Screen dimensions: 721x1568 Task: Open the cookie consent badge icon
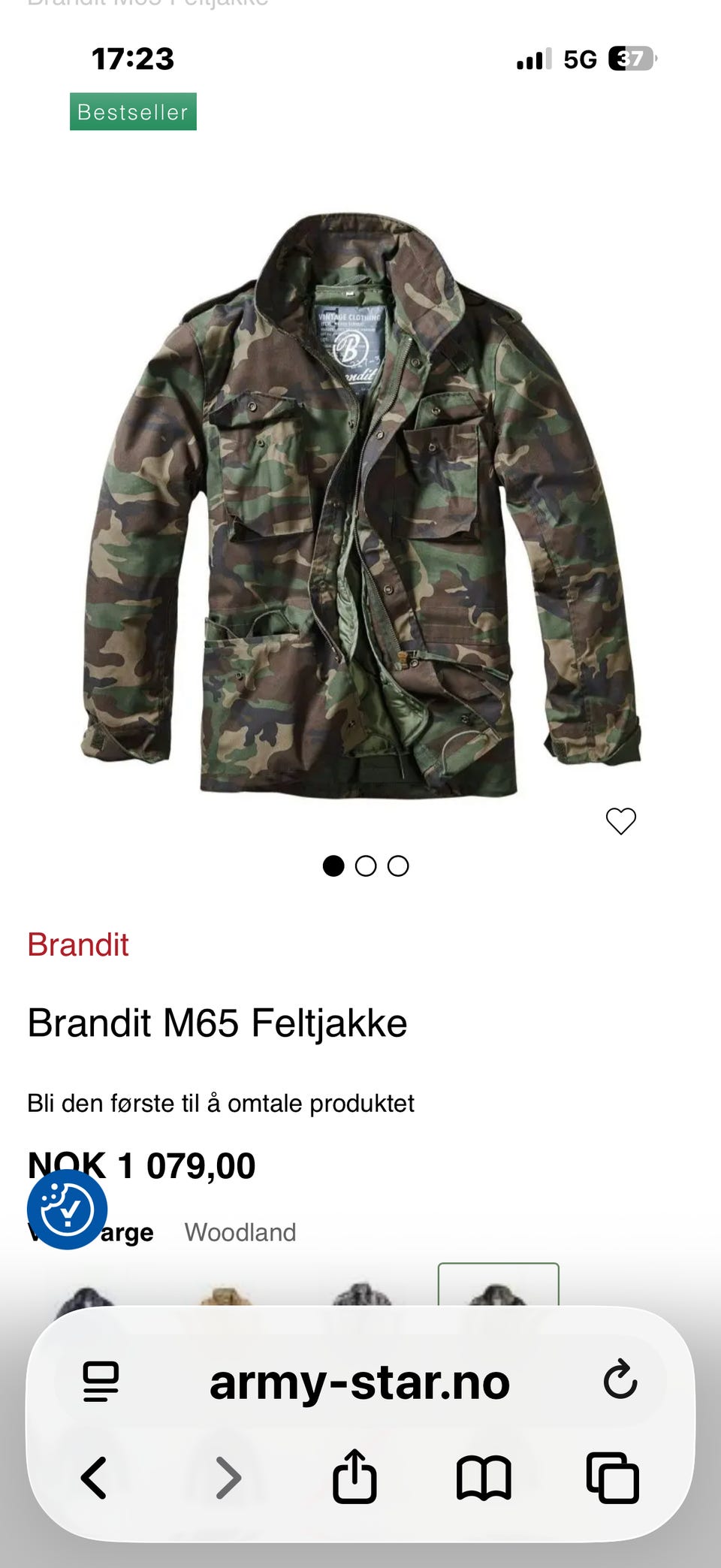(67, 1211)
